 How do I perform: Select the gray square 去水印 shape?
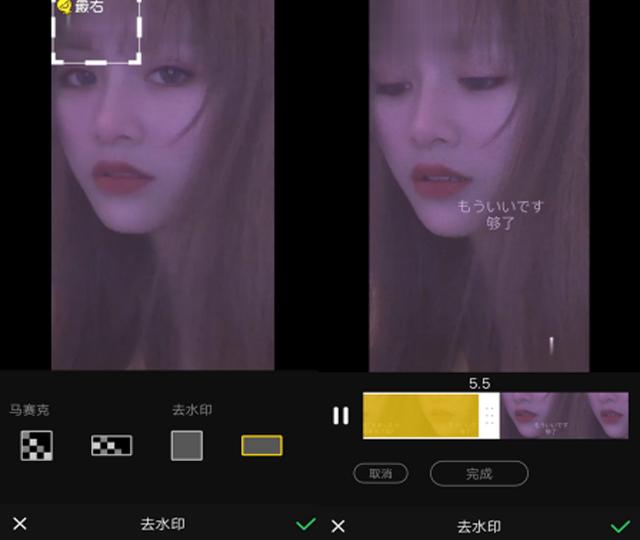pos(187,445)
